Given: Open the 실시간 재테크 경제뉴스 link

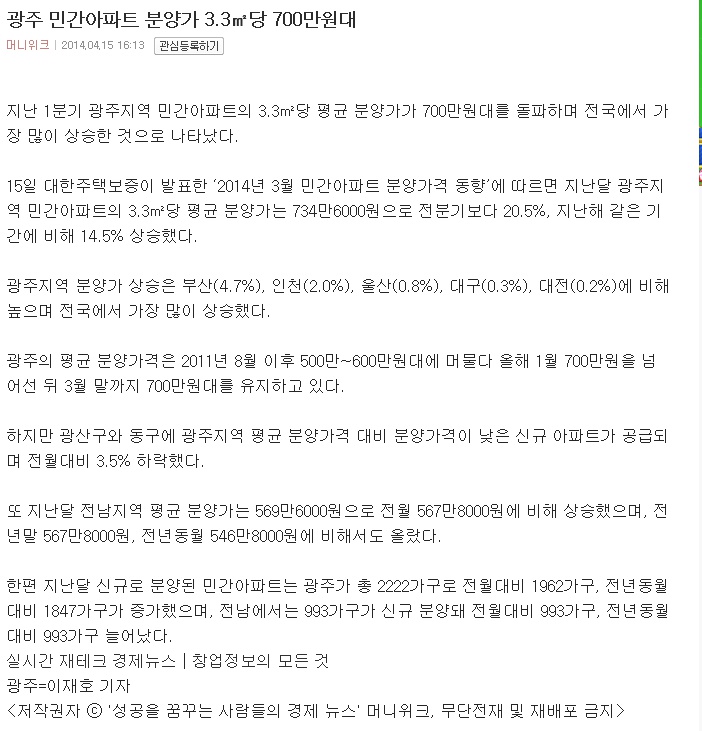Looking at the screenshot, I should click(91, 661).
